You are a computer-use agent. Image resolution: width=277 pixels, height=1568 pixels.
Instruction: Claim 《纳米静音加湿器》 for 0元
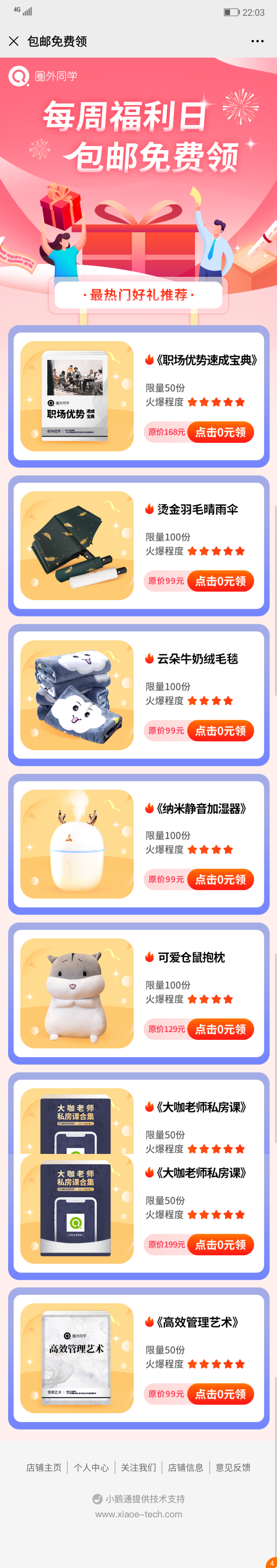tap(220, 880)
